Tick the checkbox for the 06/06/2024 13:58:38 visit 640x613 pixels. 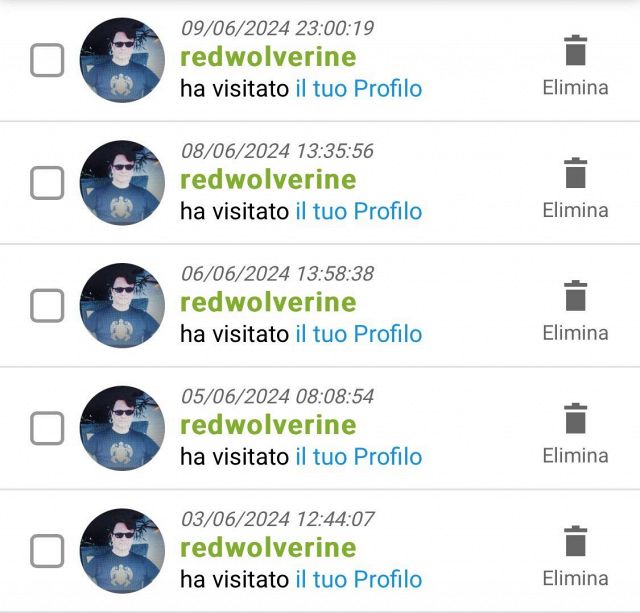[x=47, y=306]
